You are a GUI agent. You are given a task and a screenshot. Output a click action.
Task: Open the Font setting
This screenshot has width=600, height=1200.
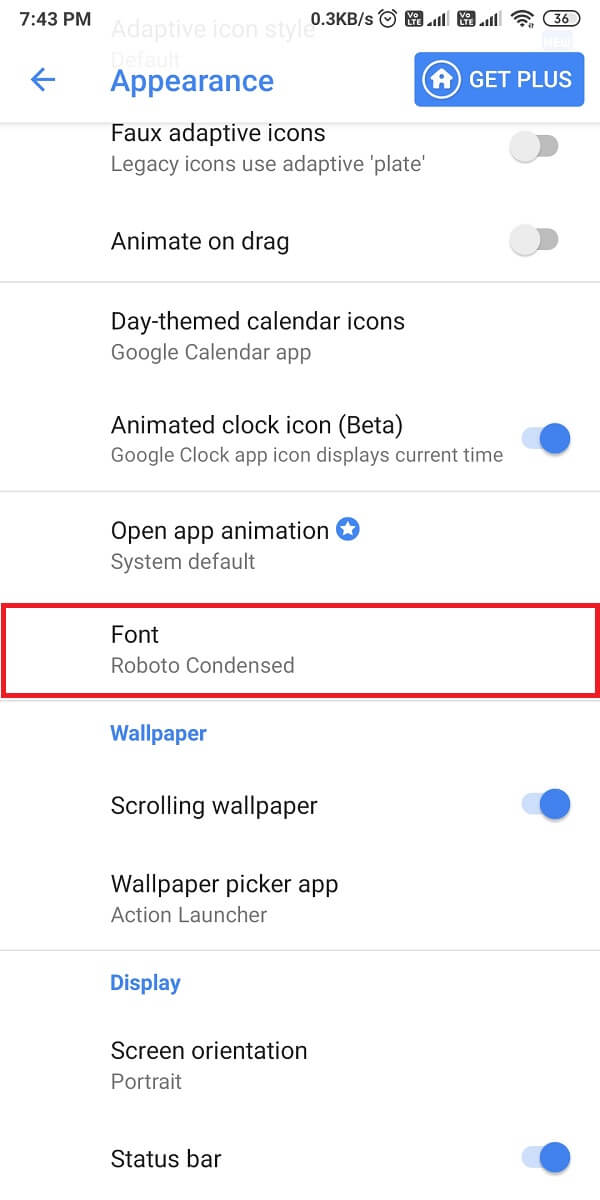coord(300,648)
